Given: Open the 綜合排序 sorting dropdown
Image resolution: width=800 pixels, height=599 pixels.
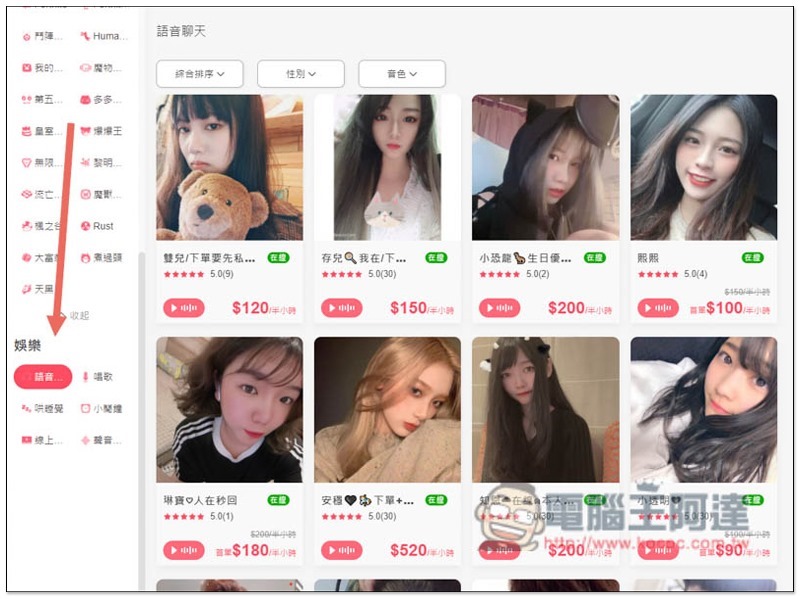Looking at the screenshot, I should pyautogui.click(x=200, y=73).
